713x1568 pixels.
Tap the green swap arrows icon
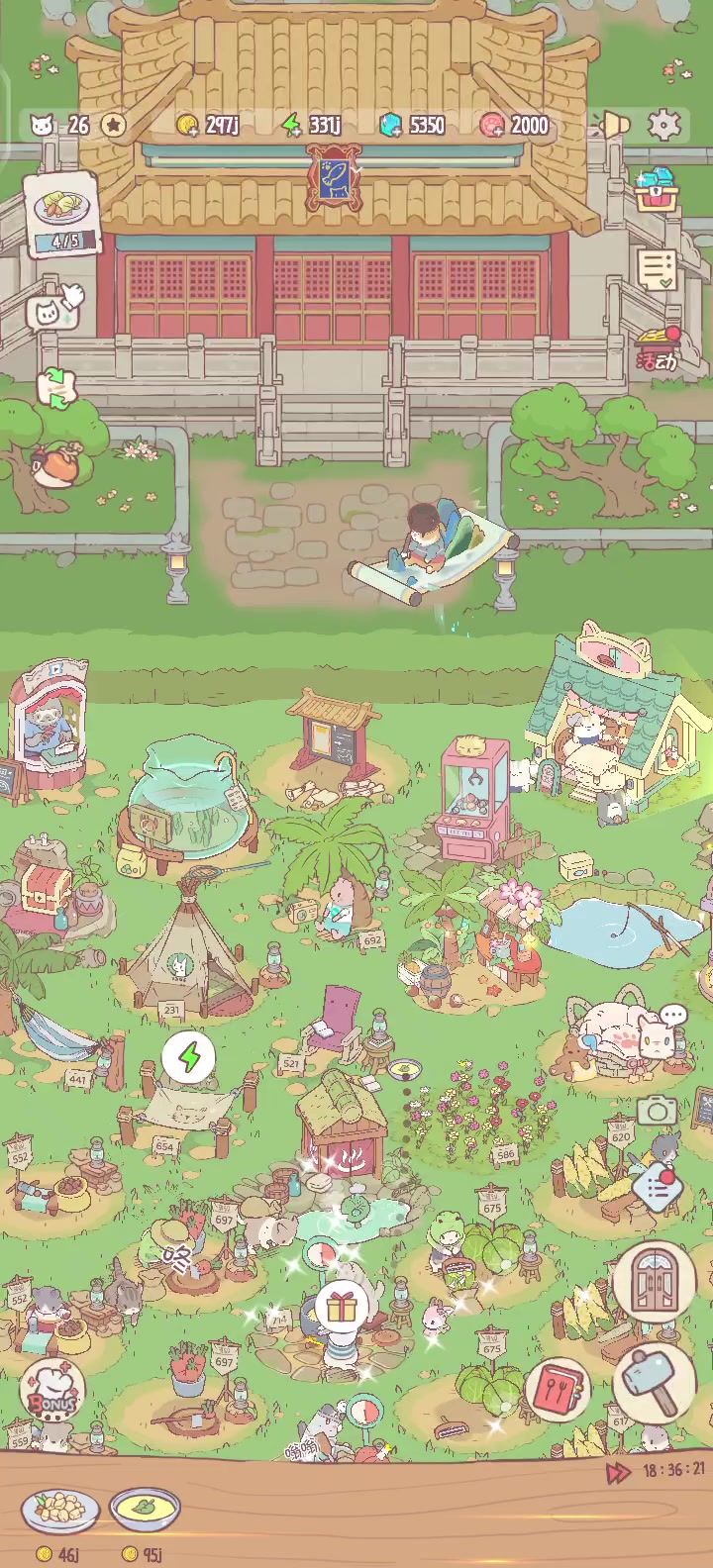tap(56, 389)
